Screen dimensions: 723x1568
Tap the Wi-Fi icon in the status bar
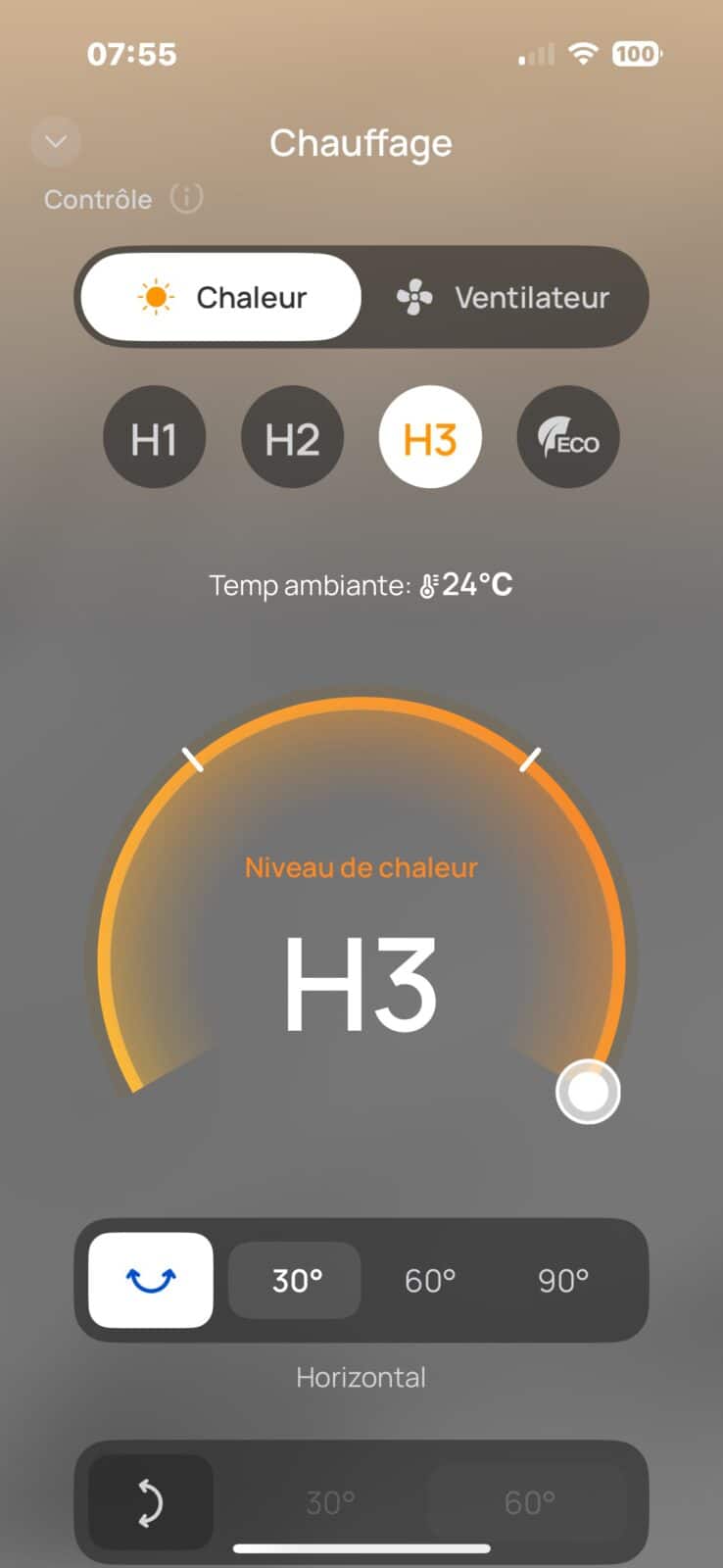tap(583, 54)
